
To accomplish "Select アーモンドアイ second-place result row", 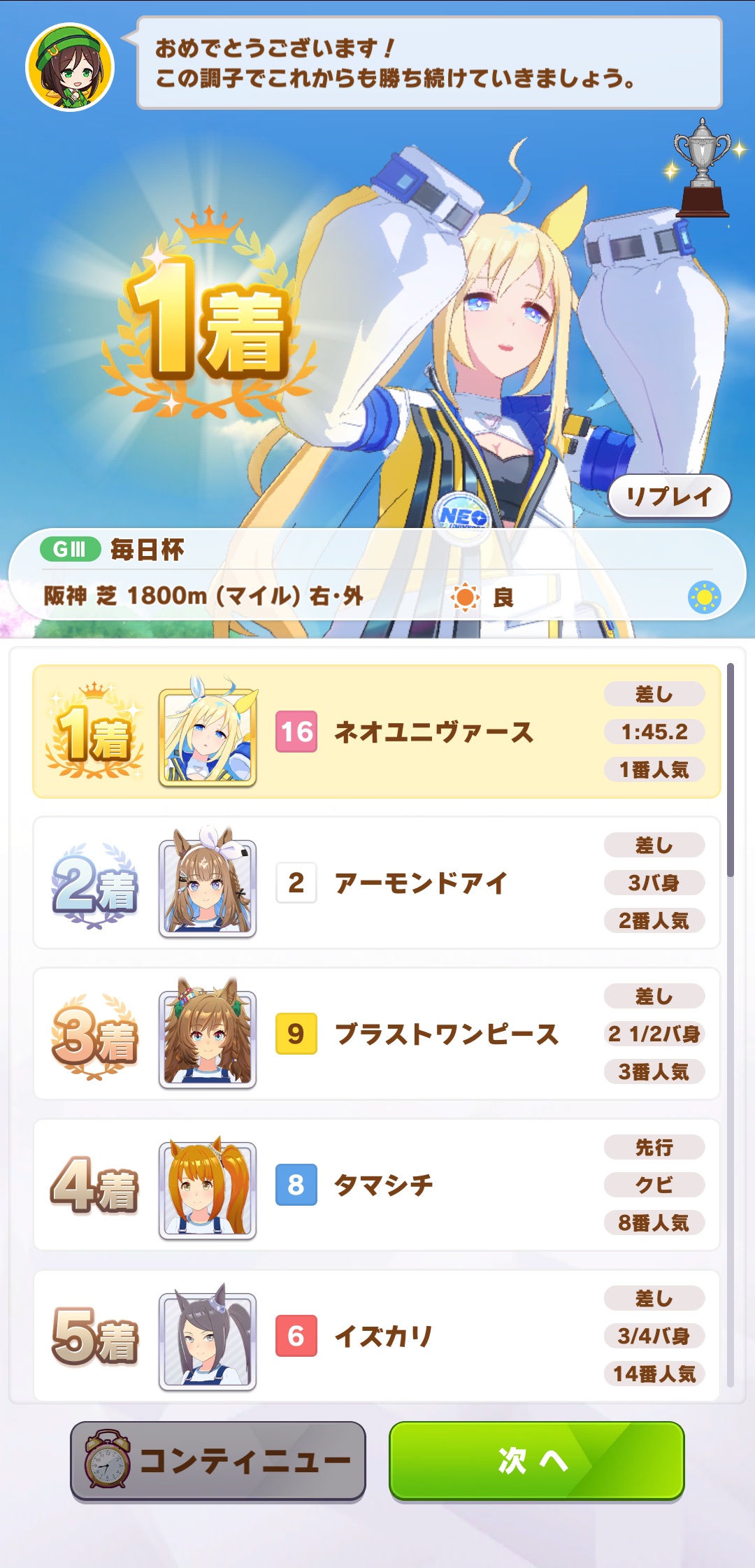I will [x=376, y=883].
